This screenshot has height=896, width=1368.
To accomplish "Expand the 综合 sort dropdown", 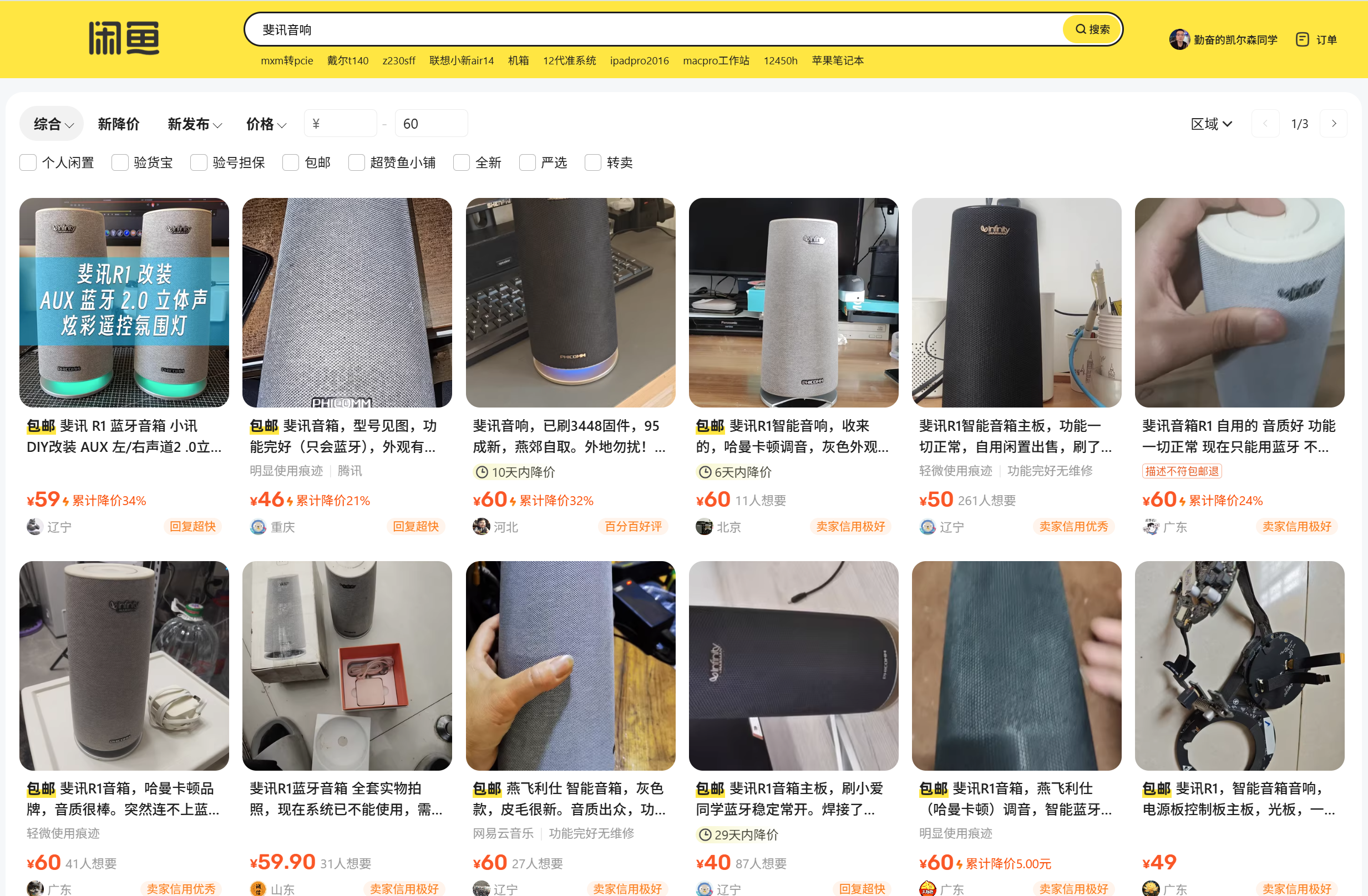I will 52,124.
